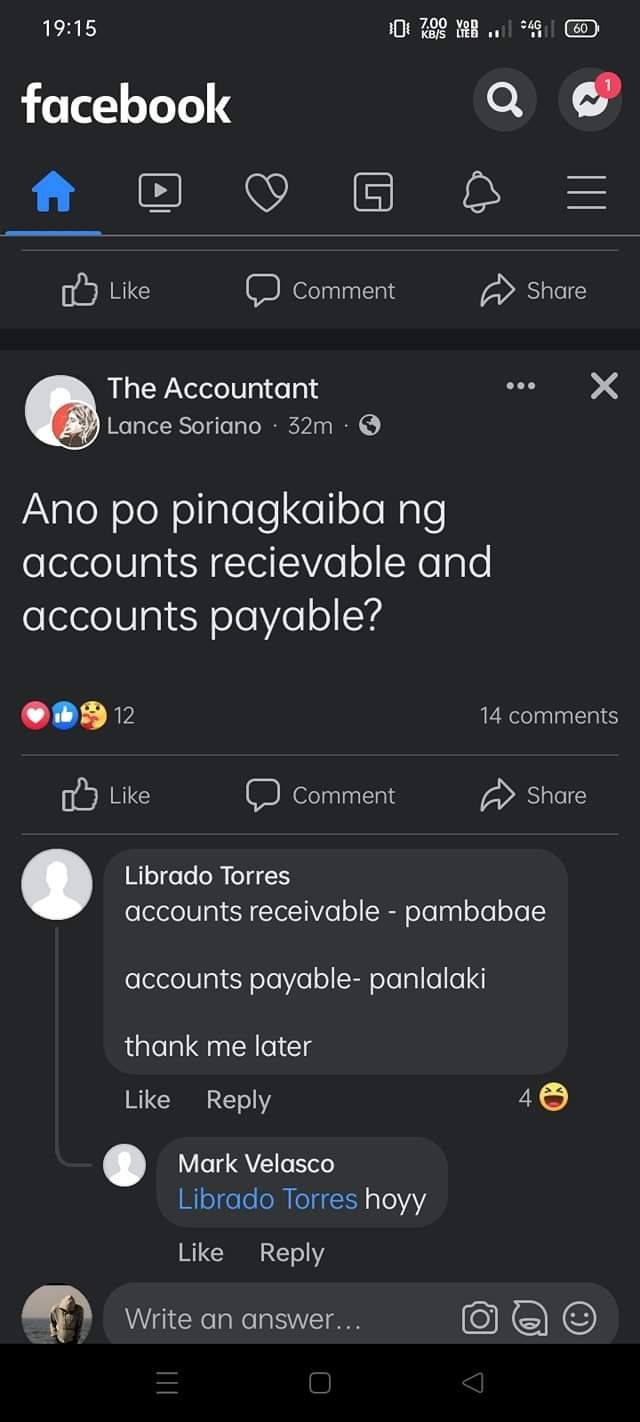Switch to the Watch video tab
Viewport: 640px width, 1422px height.
(160, 191)
